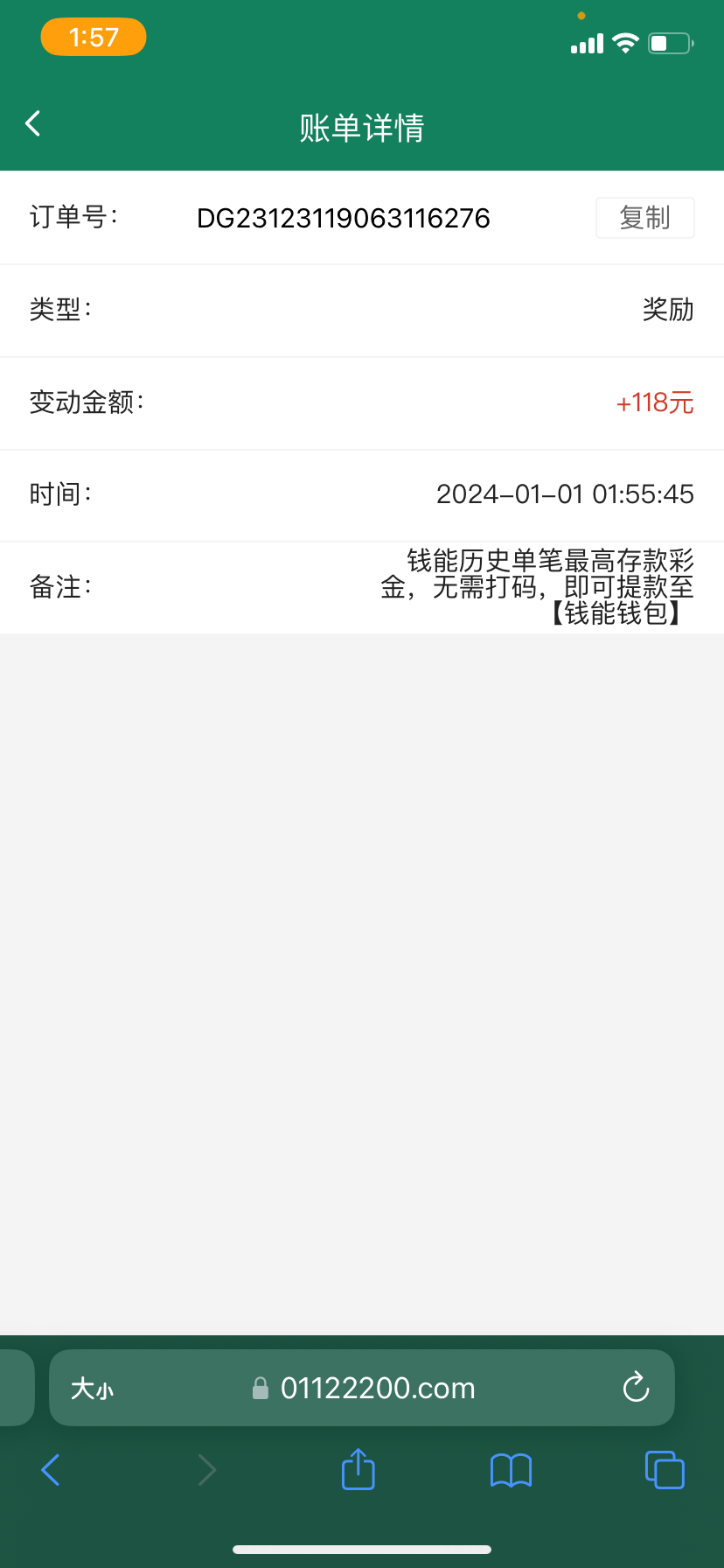This screenshot has width=724, height=1568.
Task: Open the Bookmarks icon in Safari toolbar
Action: (511, 1470)
